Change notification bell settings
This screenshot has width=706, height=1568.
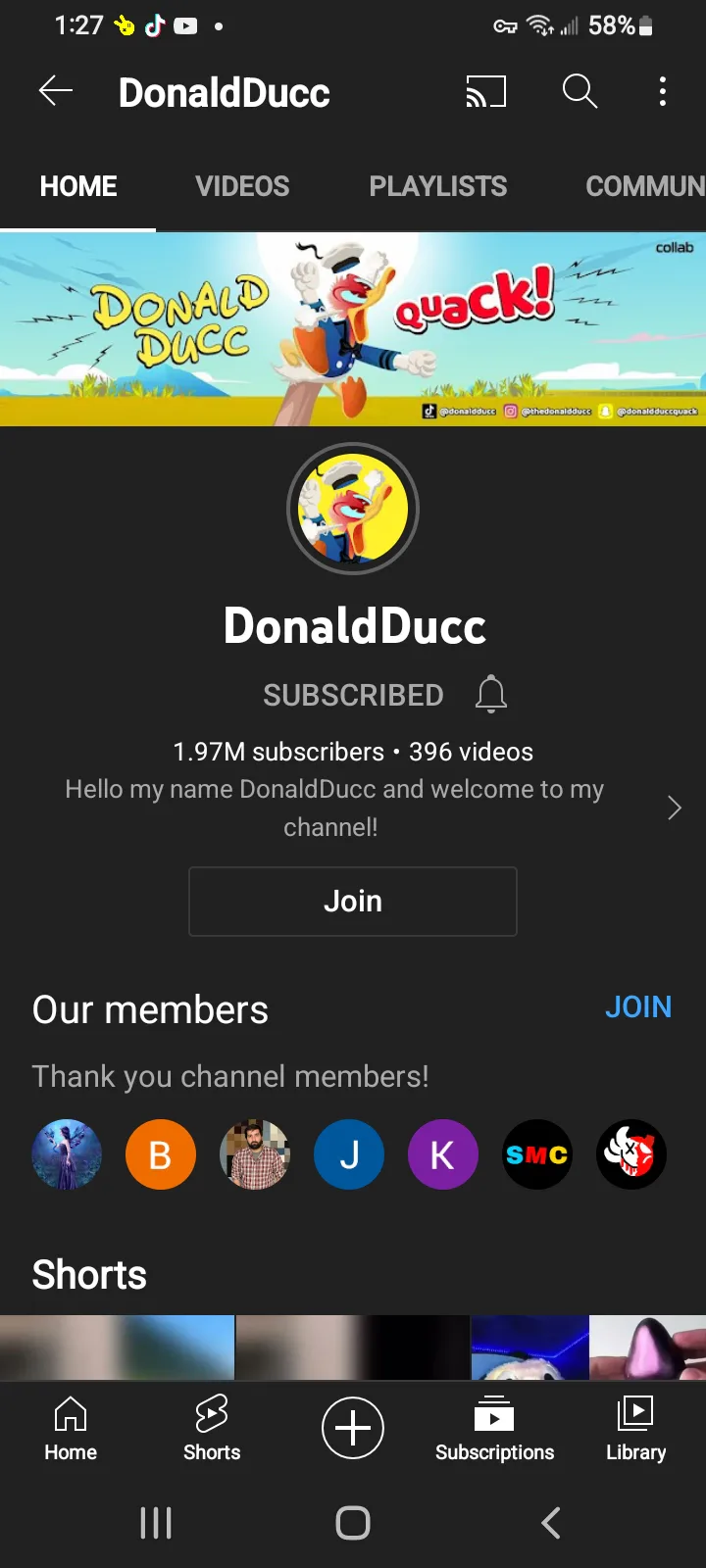click(x=491, y=694)
